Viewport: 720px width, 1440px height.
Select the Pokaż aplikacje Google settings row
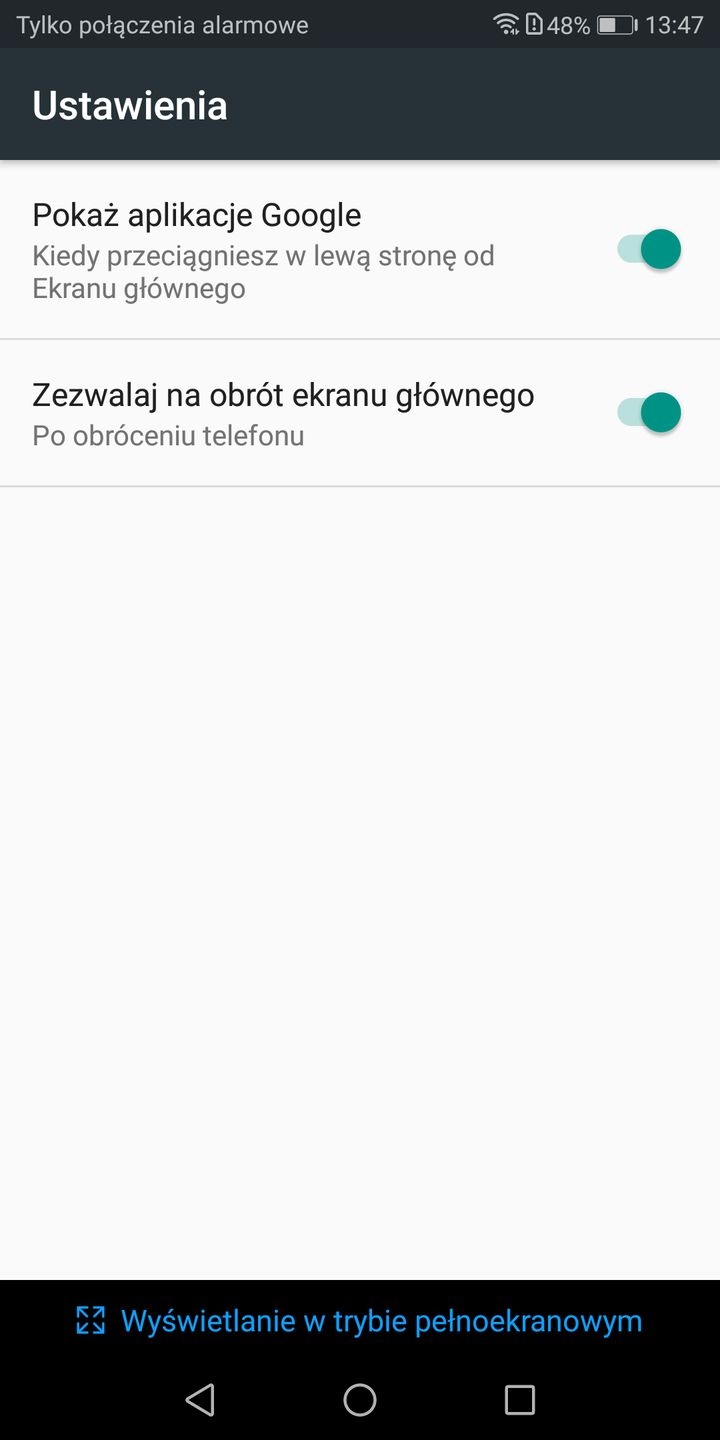pyautogui.click(x=300, y=248)
